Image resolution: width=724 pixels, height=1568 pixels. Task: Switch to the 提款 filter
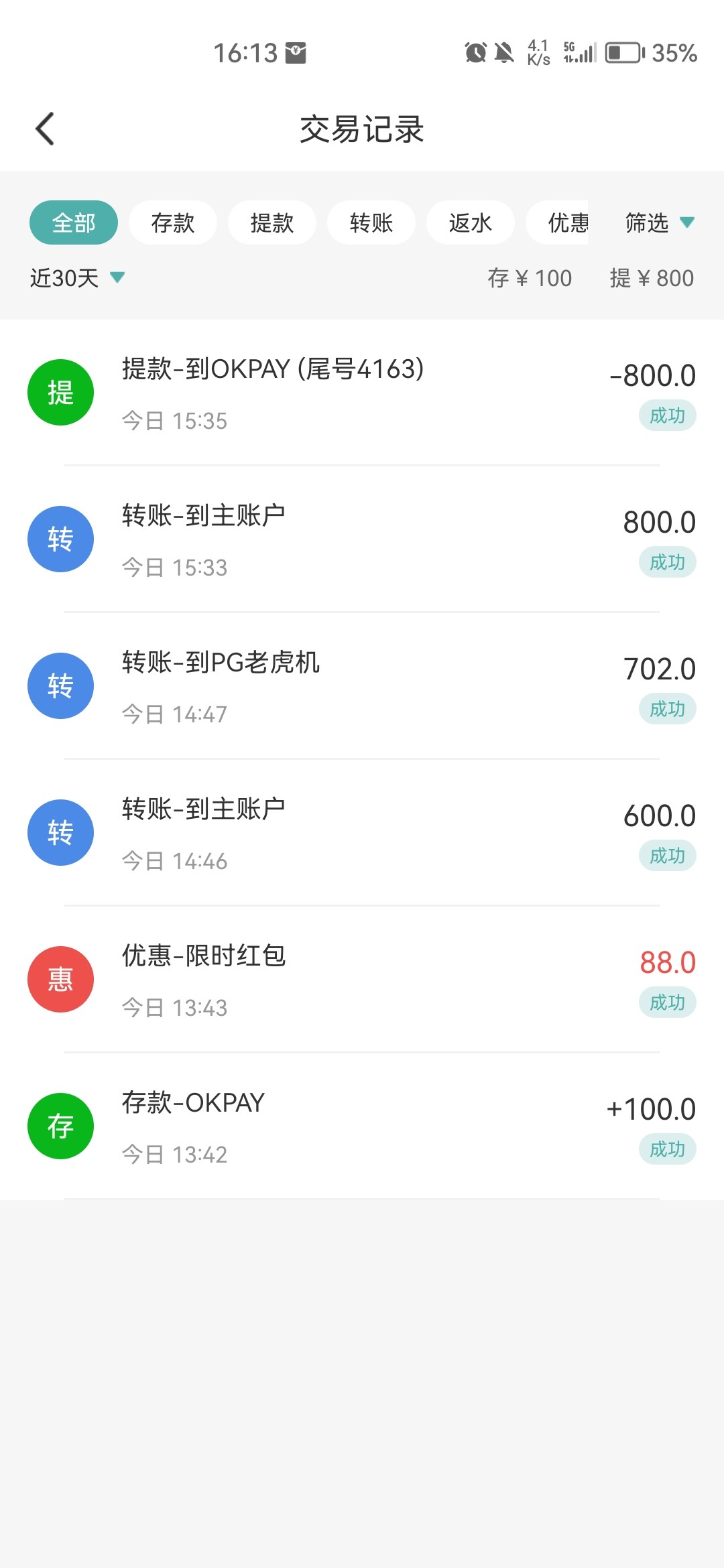point(272,222)
